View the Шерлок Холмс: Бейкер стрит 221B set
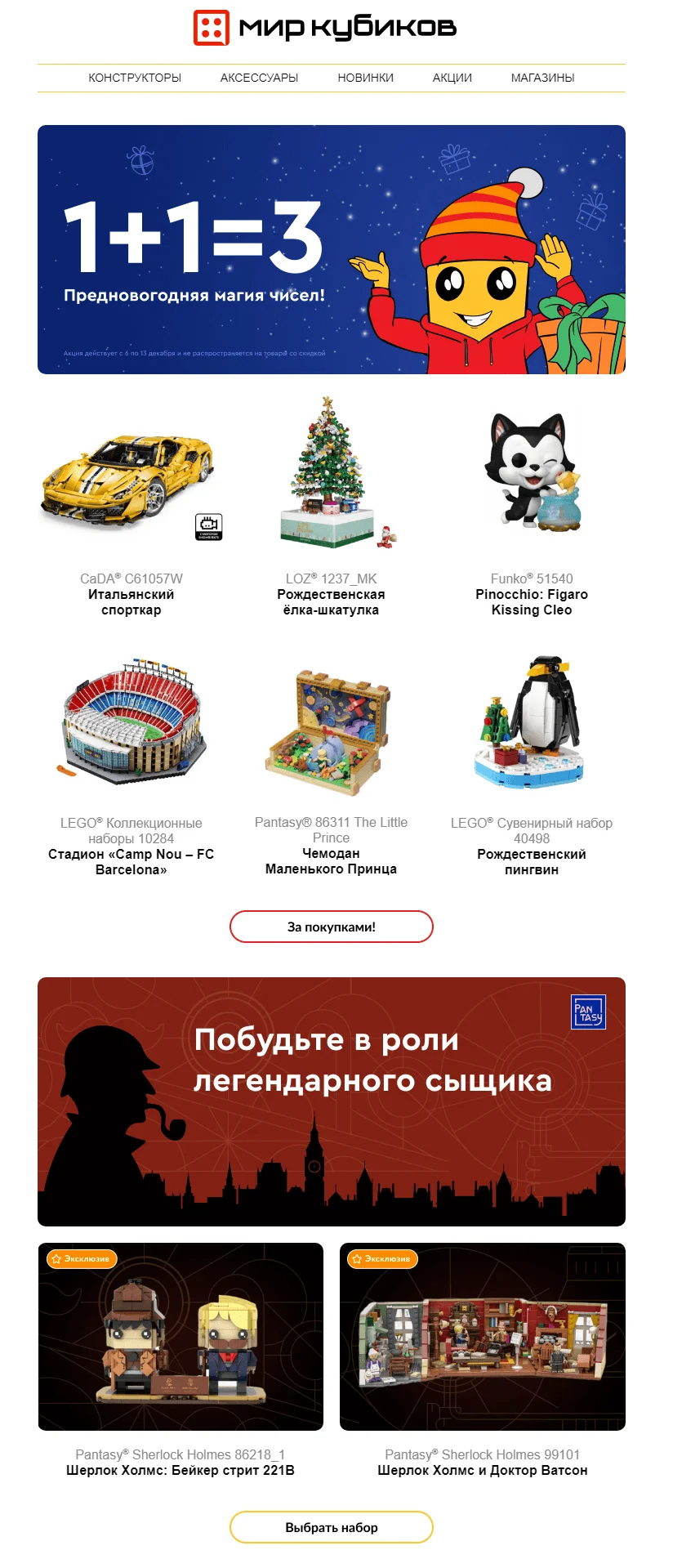Viewport: 673px width, 1568px height. point(181,1337)
